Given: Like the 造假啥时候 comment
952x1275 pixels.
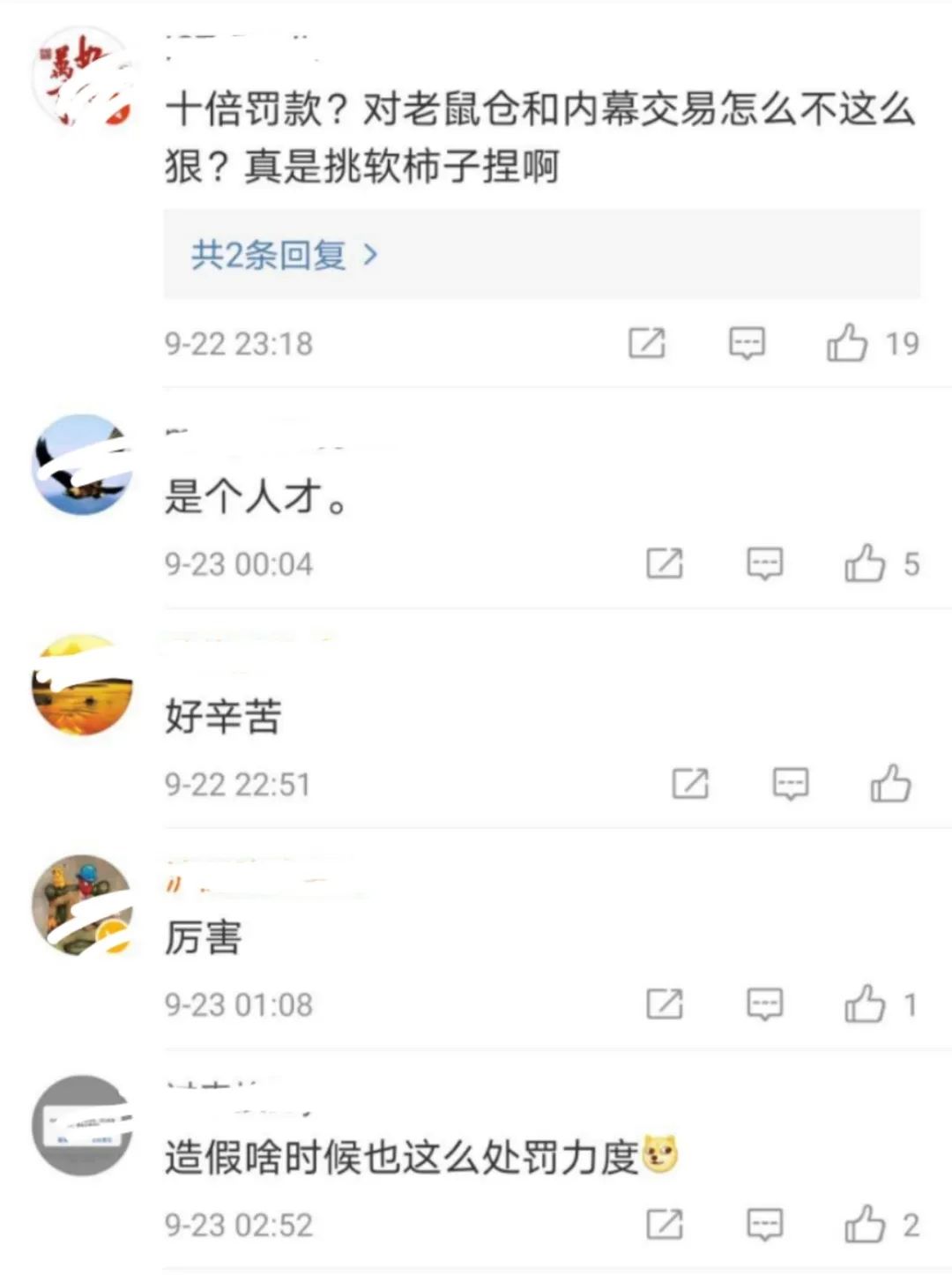Looking at the screenshot, I should pyautogui.click(x=864, y=1225).
